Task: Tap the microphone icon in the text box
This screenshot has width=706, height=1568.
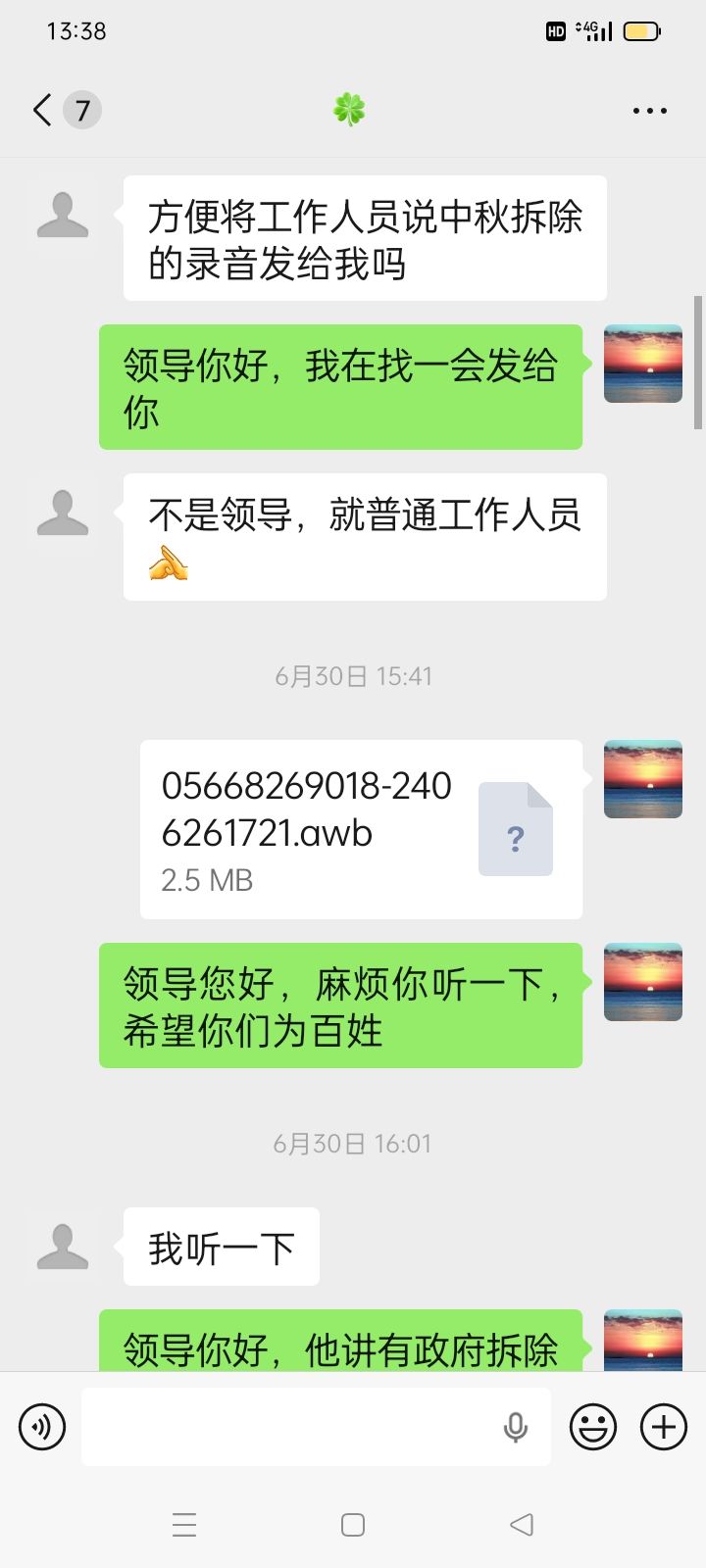Action: point(516,1427)
